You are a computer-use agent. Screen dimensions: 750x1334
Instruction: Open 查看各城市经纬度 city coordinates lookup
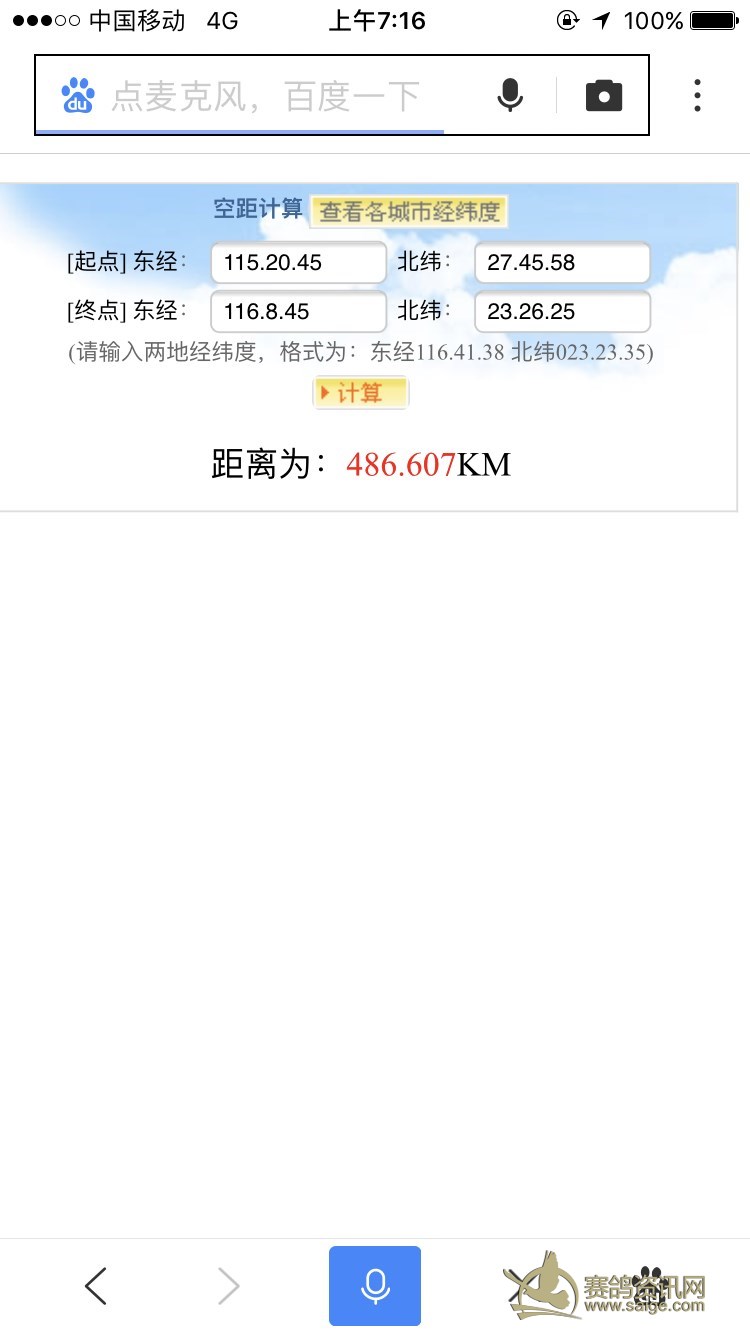coord(409,212)
